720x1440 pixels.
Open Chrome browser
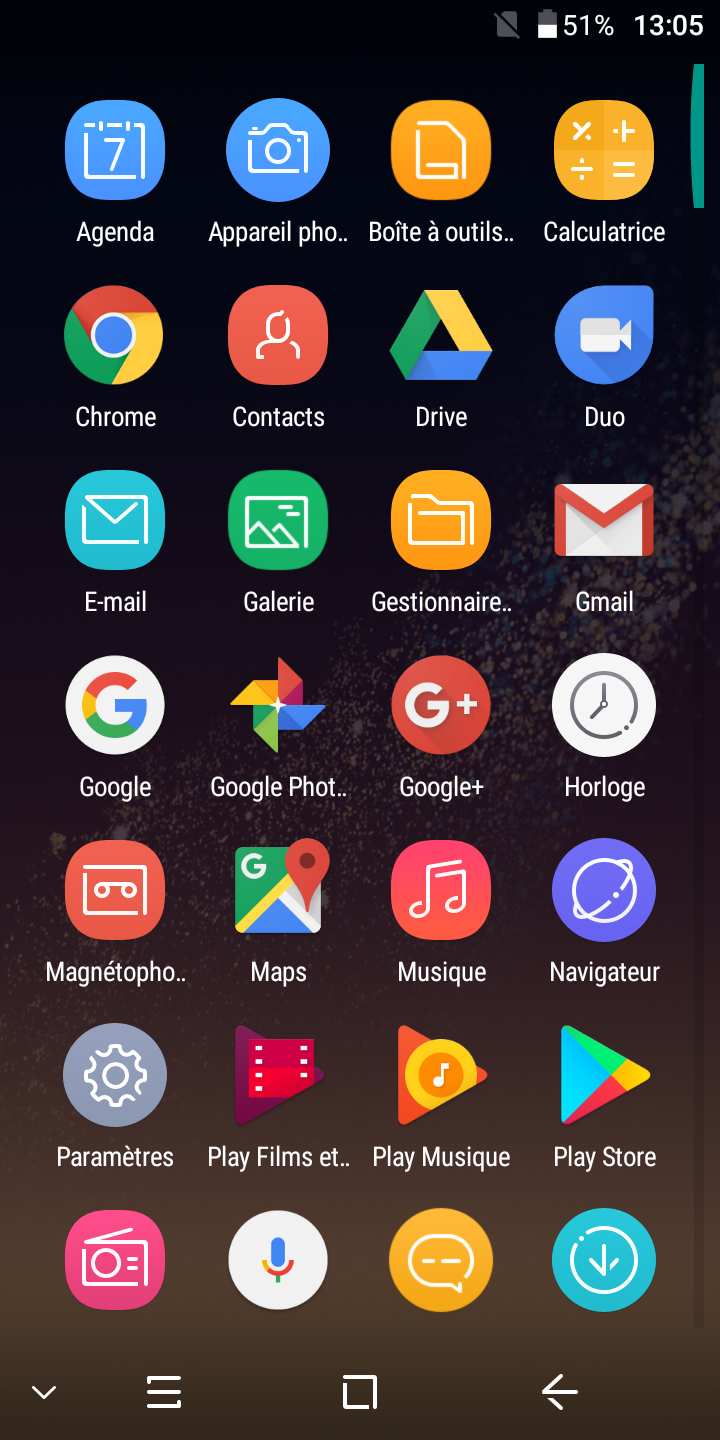pyautogui.click(x=115, y=336)
